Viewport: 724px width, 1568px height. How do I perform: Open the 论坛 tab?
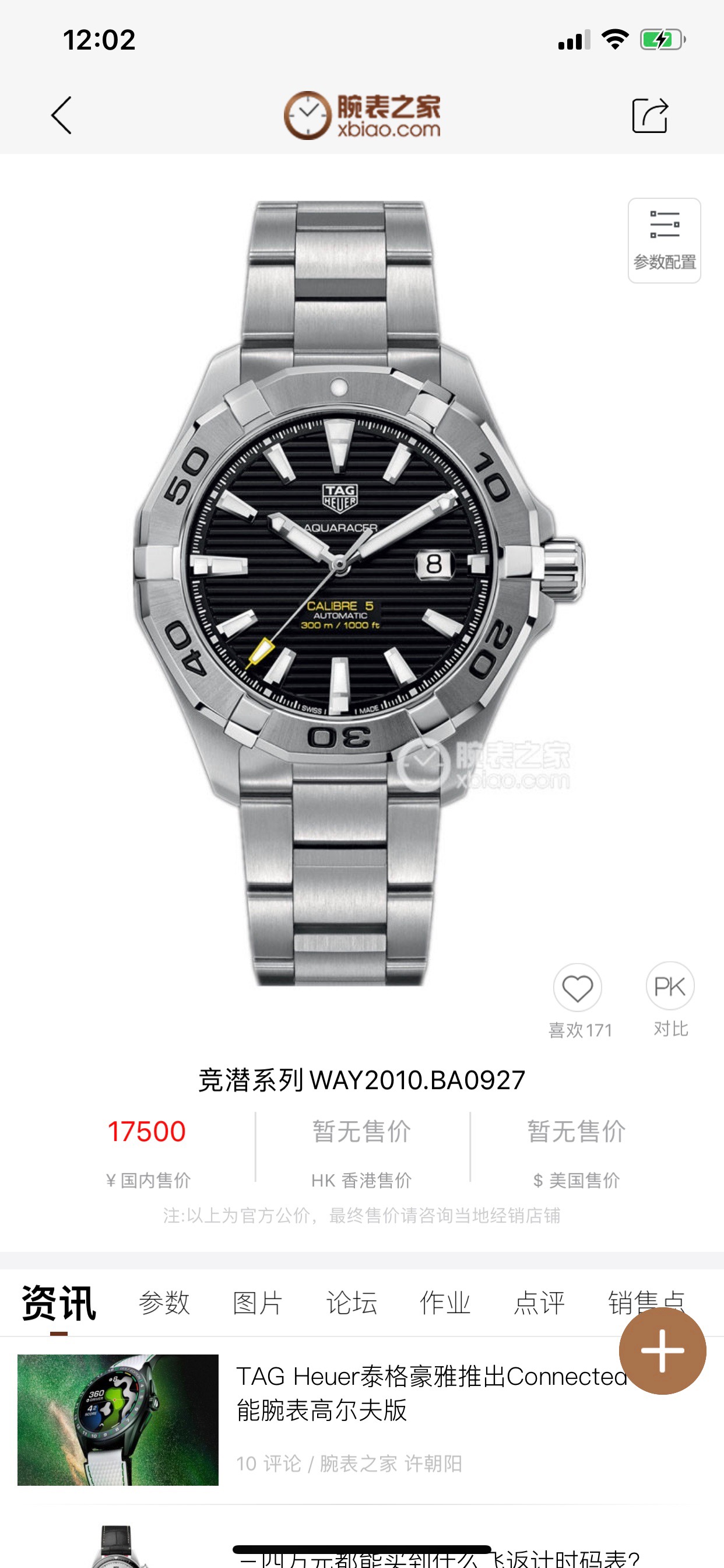(352, 1303)
